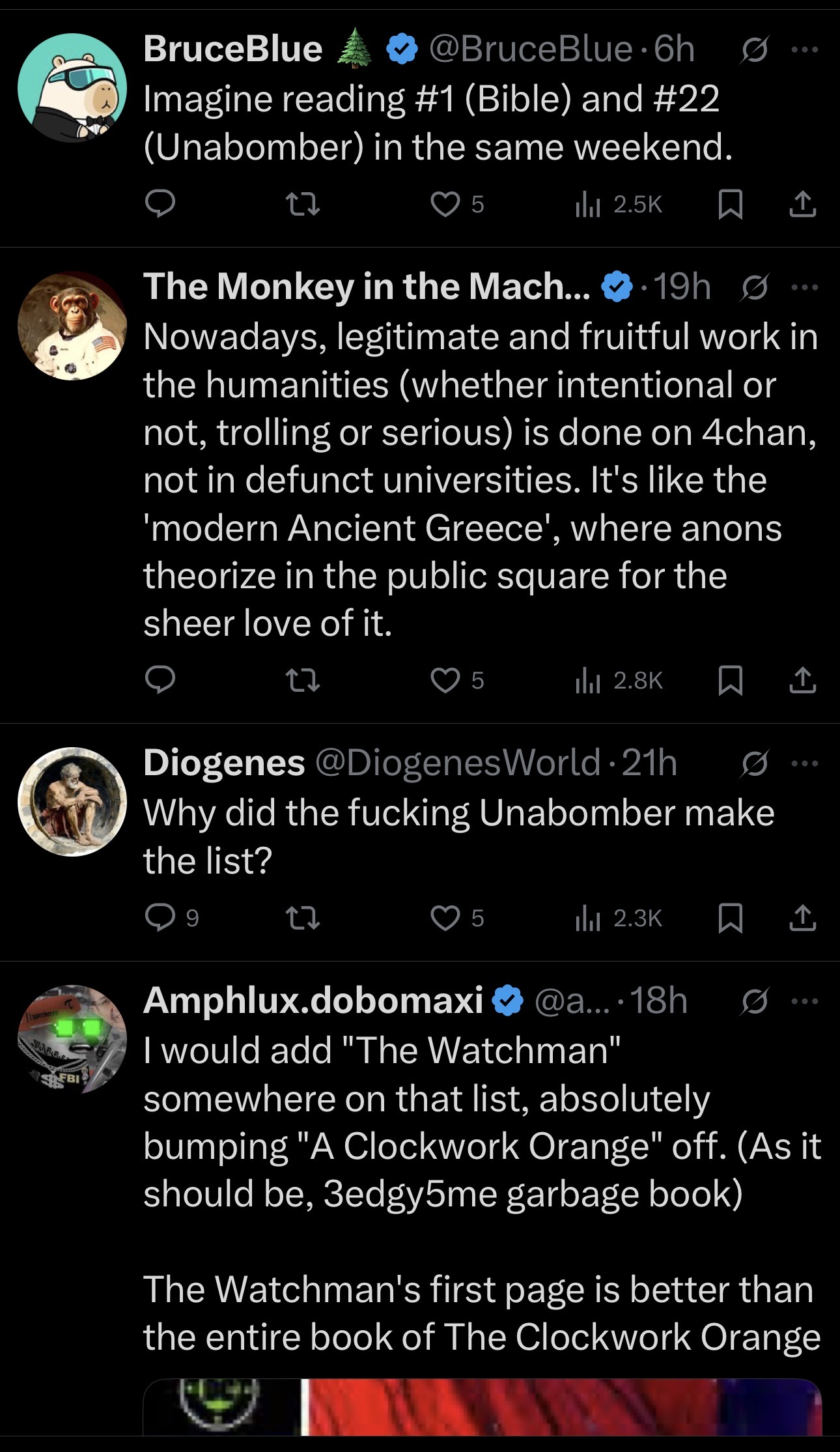View analytics for Diogenes' tweet
The image size is (840, 1452).
(619, 918)
